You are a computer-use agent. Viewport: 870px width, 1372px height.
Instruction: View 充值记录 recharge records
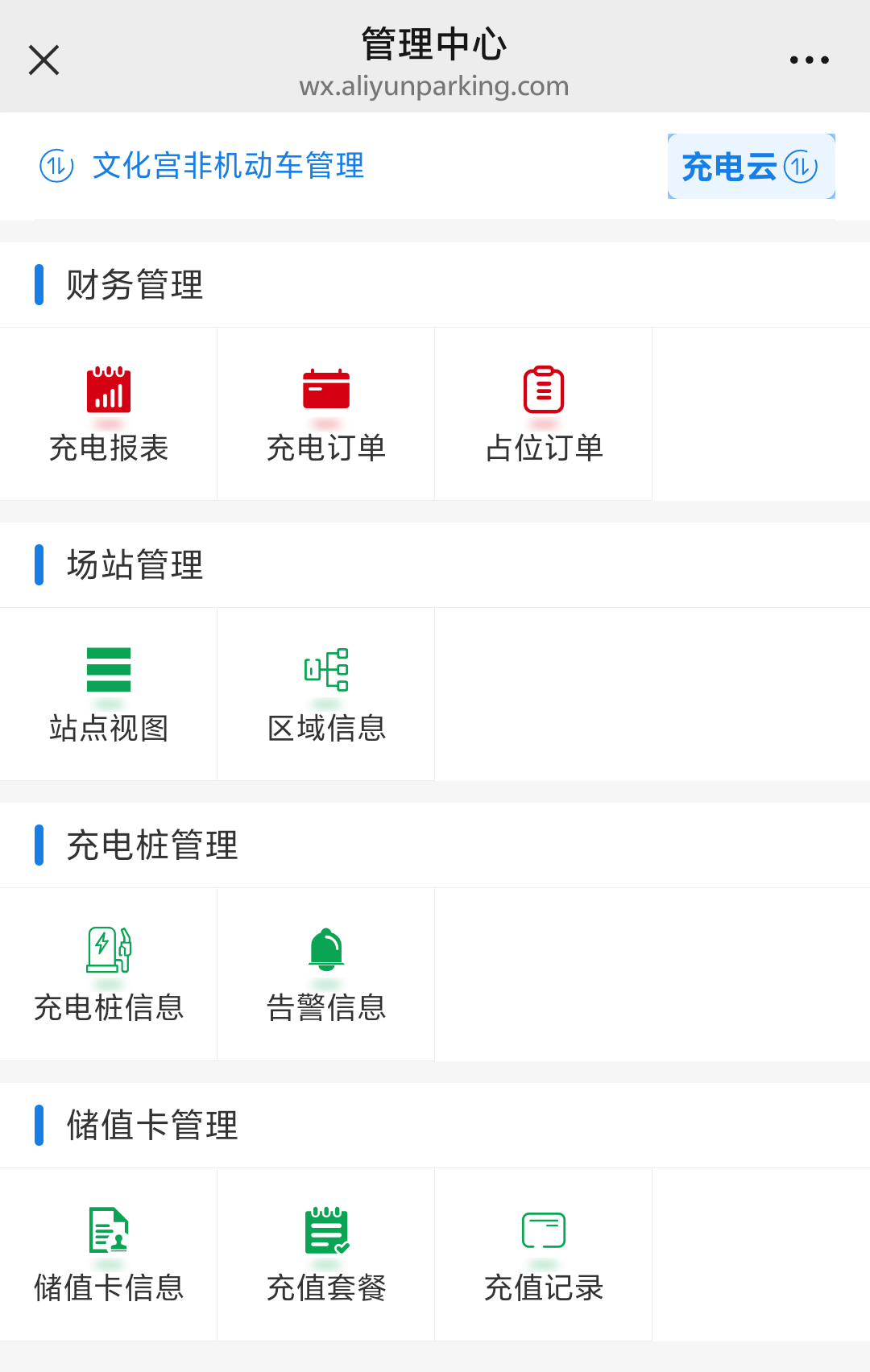(544, 1254)
